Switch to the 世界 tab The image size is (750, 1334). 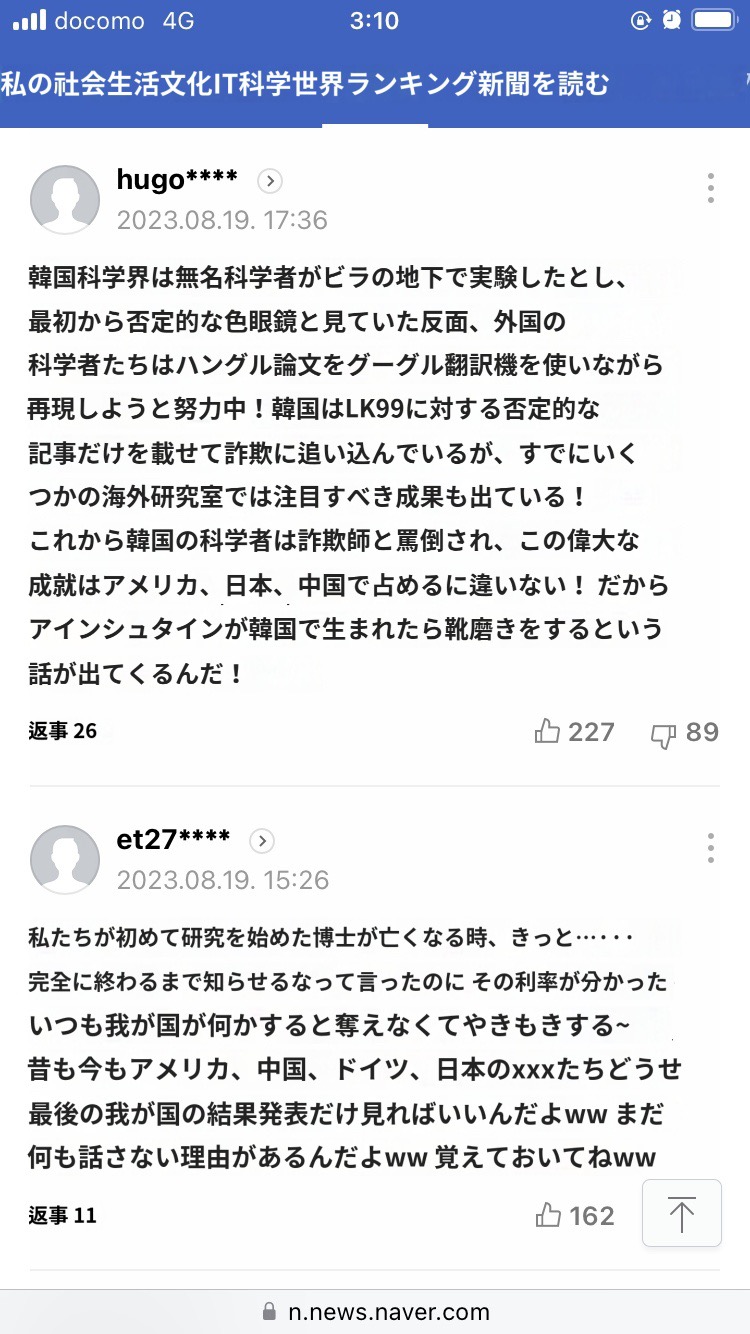(330, 84)
